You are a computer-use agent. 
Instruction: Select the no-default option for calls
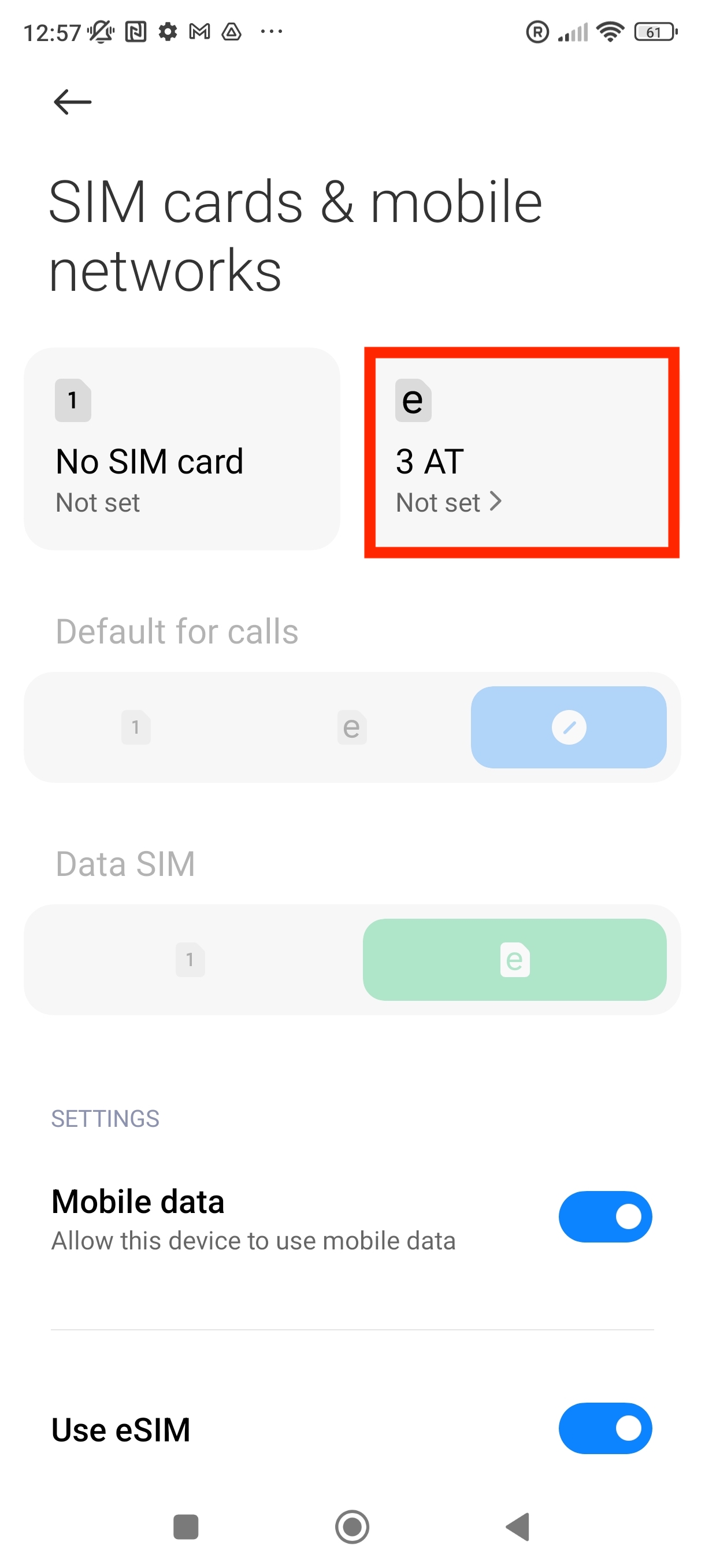tap(568, 727)
